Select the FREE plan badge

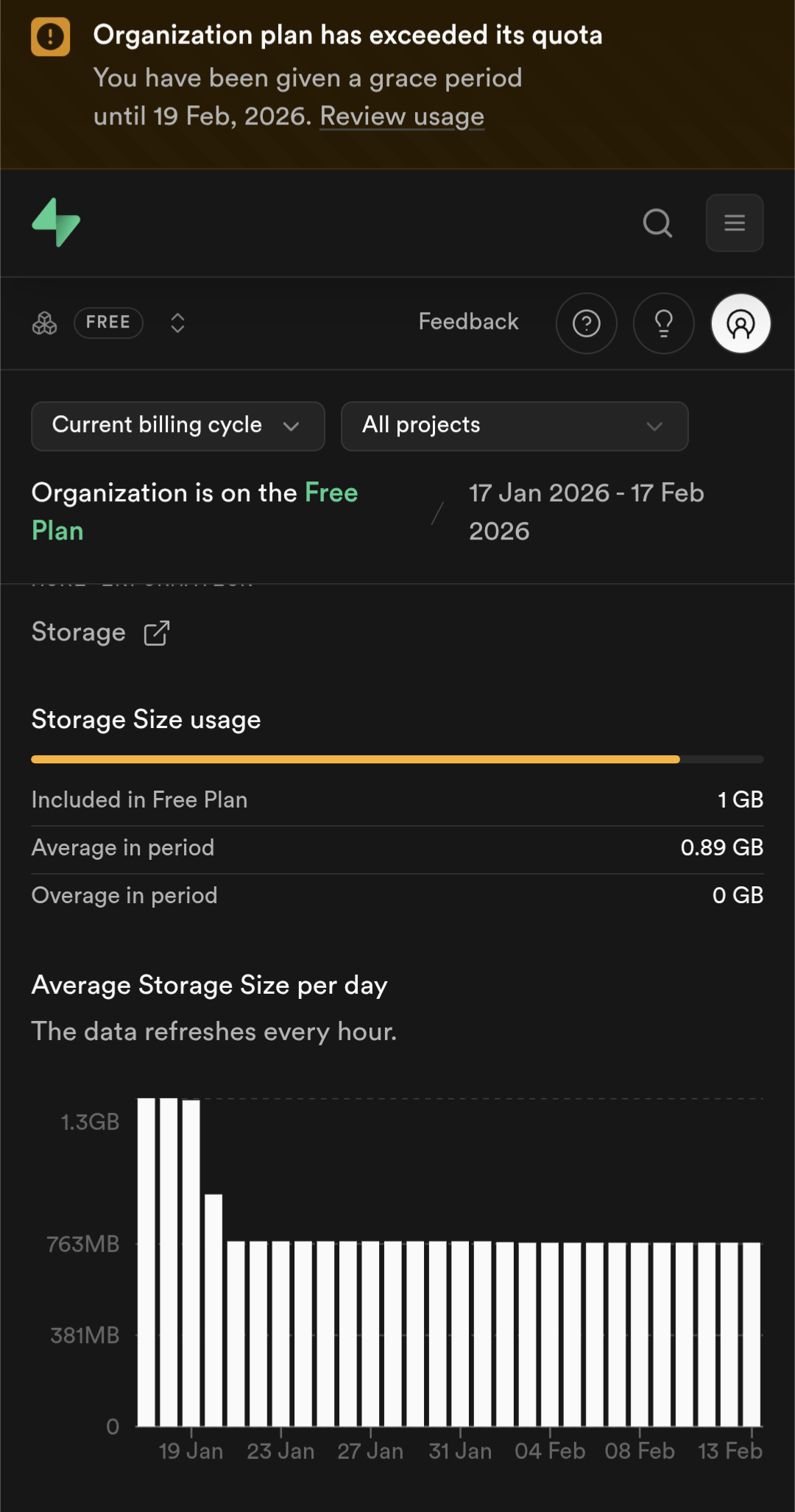pyautogui.click(x=108, y=322)
